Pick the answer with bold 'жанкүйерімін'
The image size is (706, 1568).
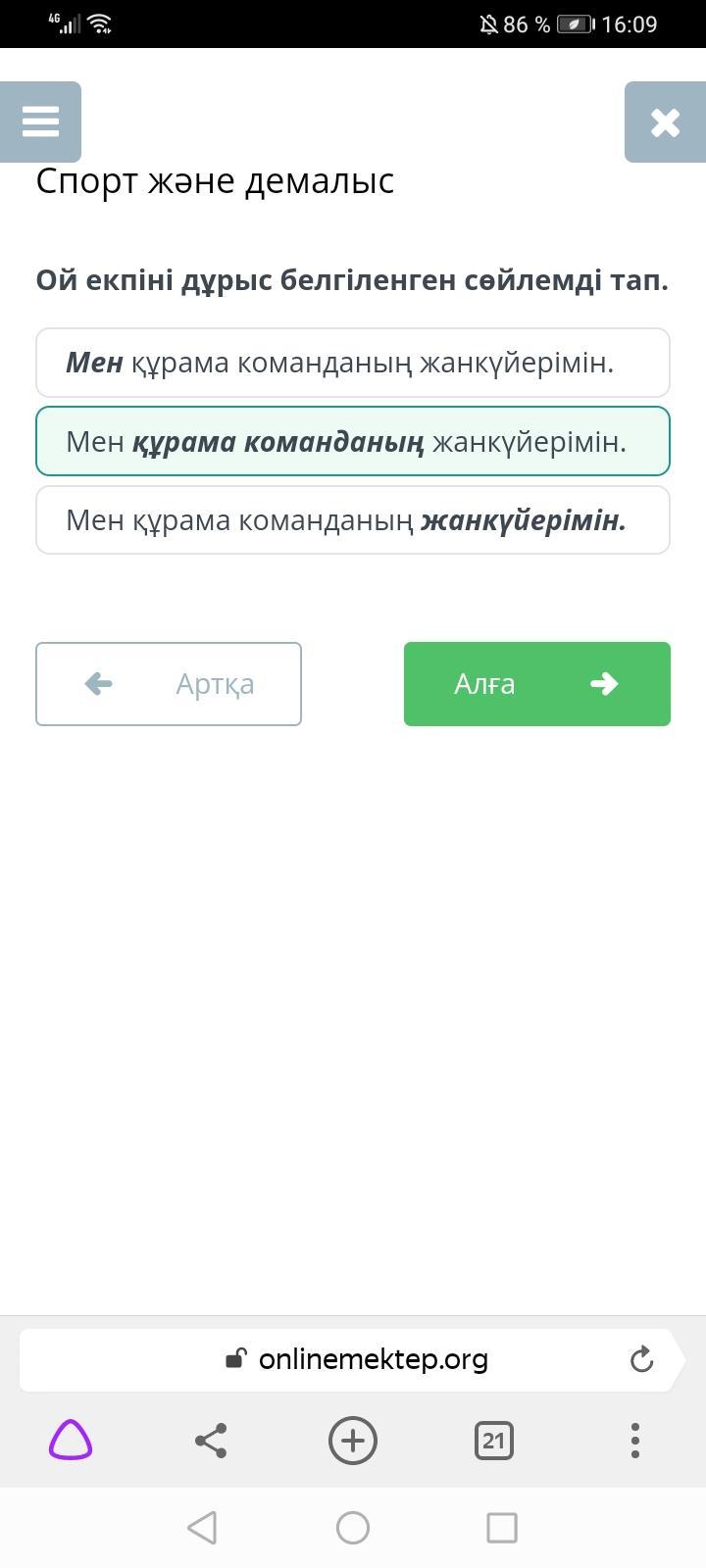[353, 520]
